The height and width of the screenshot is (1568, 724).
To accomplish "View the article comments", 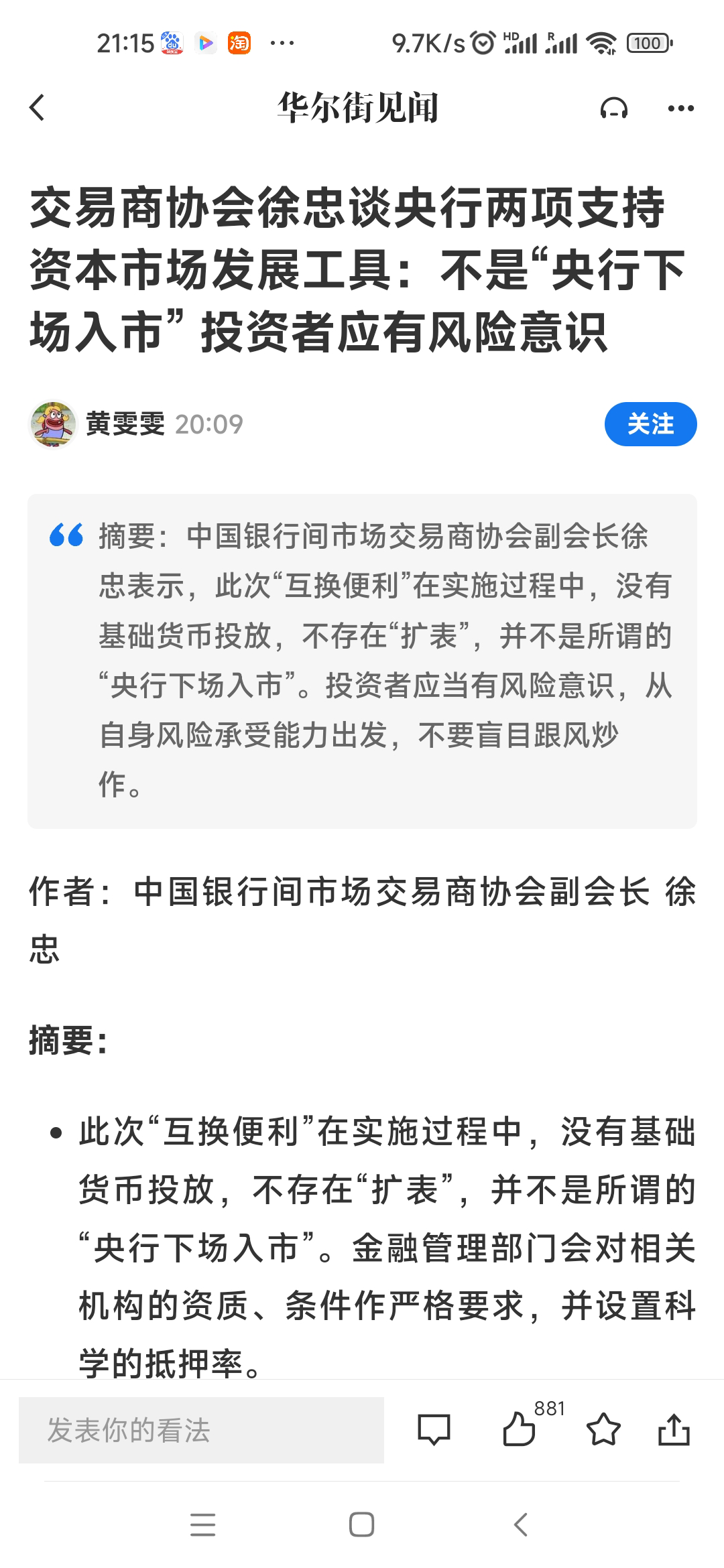I will coord(434,1431).
